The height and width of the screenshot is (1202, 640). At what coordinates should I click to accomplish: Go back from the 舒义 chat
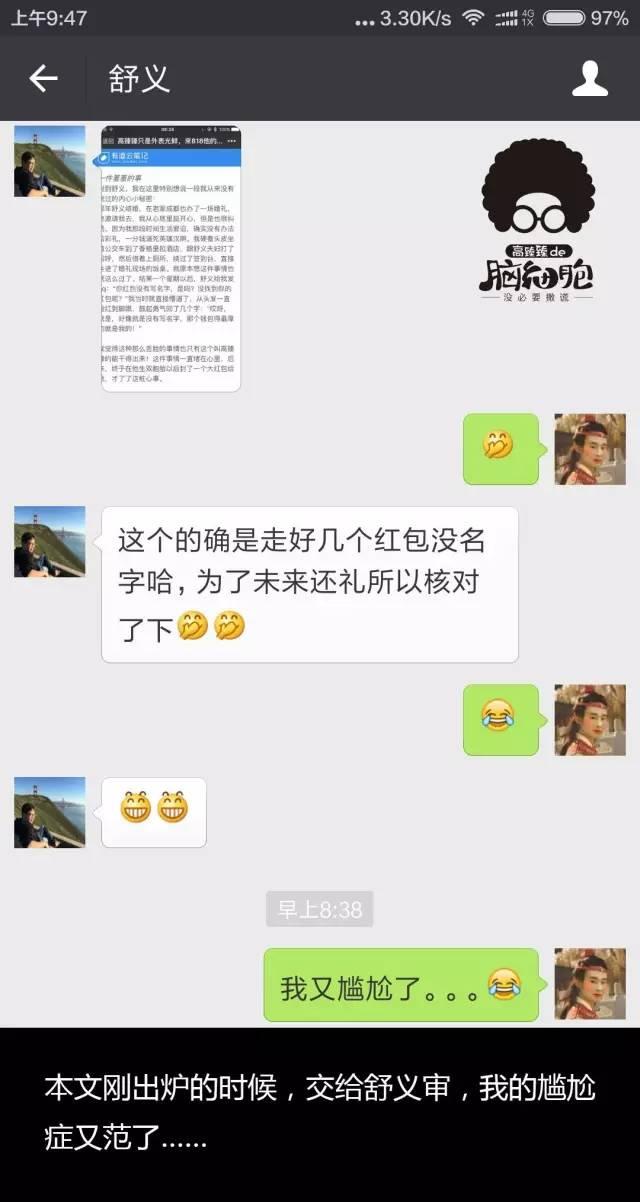[x=43, y=79]
